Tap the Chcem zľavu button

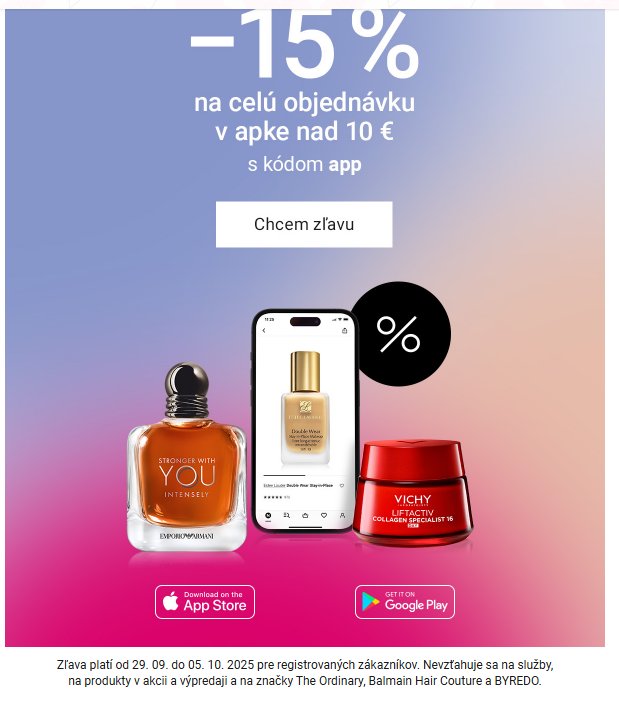[x=304, y=225]
